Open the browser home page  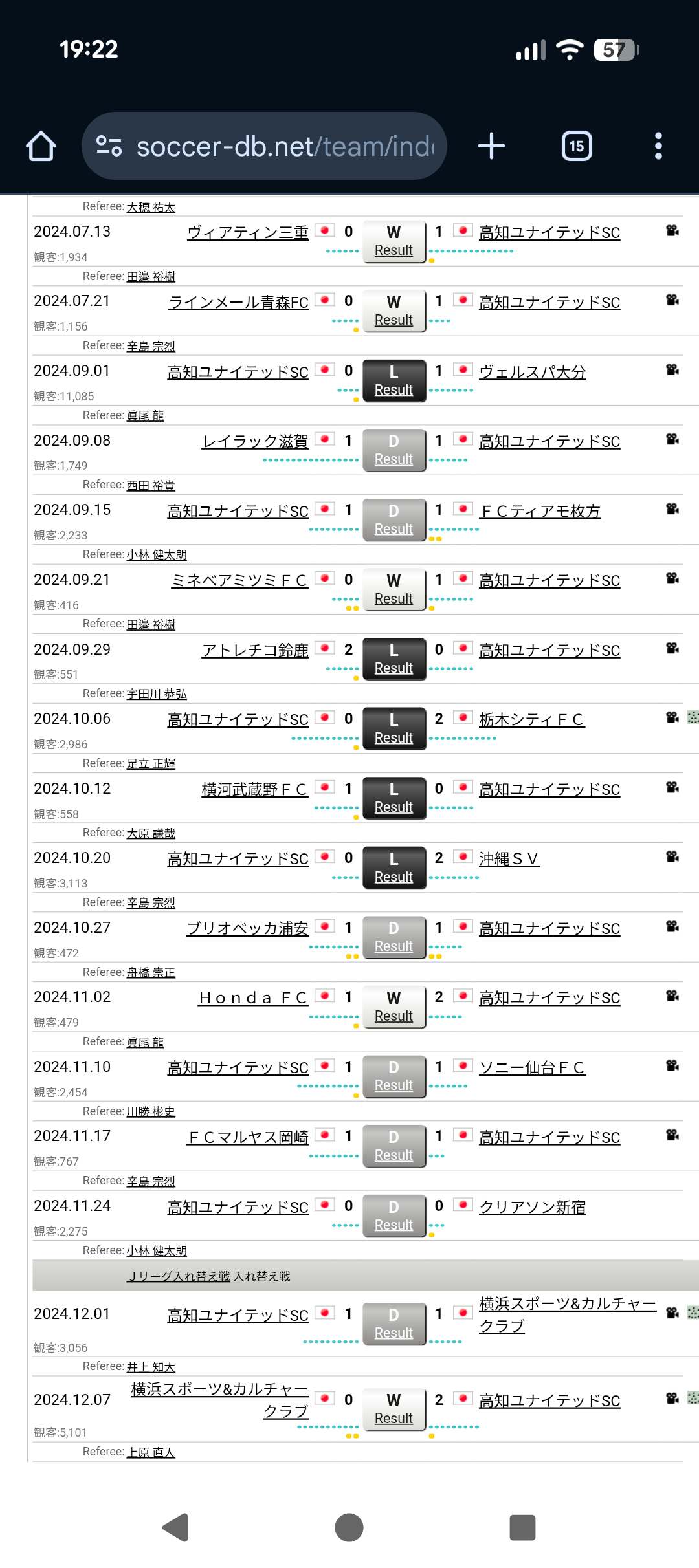(x=41, y=146)
